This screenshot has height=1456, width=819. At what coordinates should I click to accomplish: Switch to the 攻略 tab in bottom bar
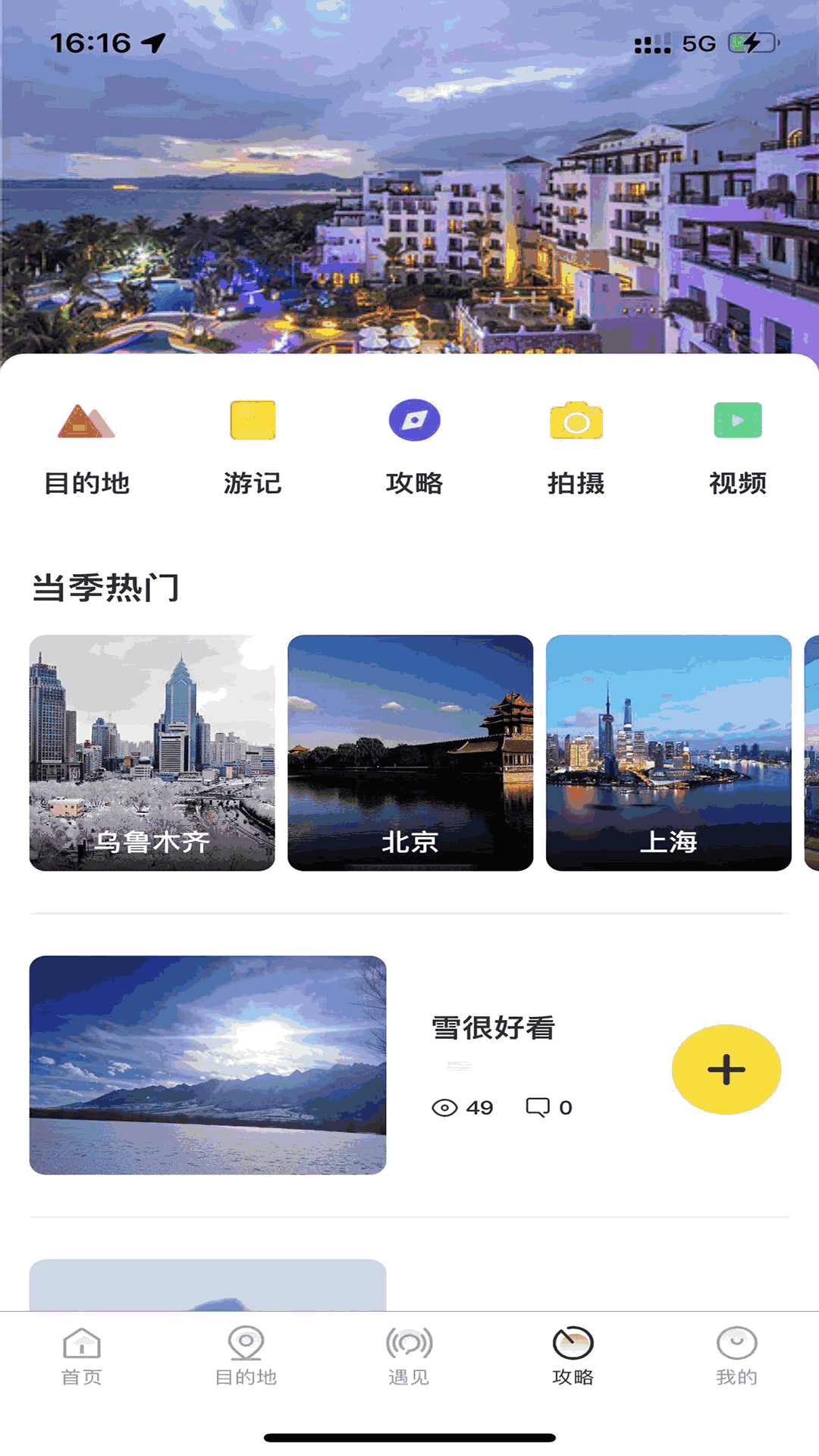pyautogui.click(x=573, y=1342)
